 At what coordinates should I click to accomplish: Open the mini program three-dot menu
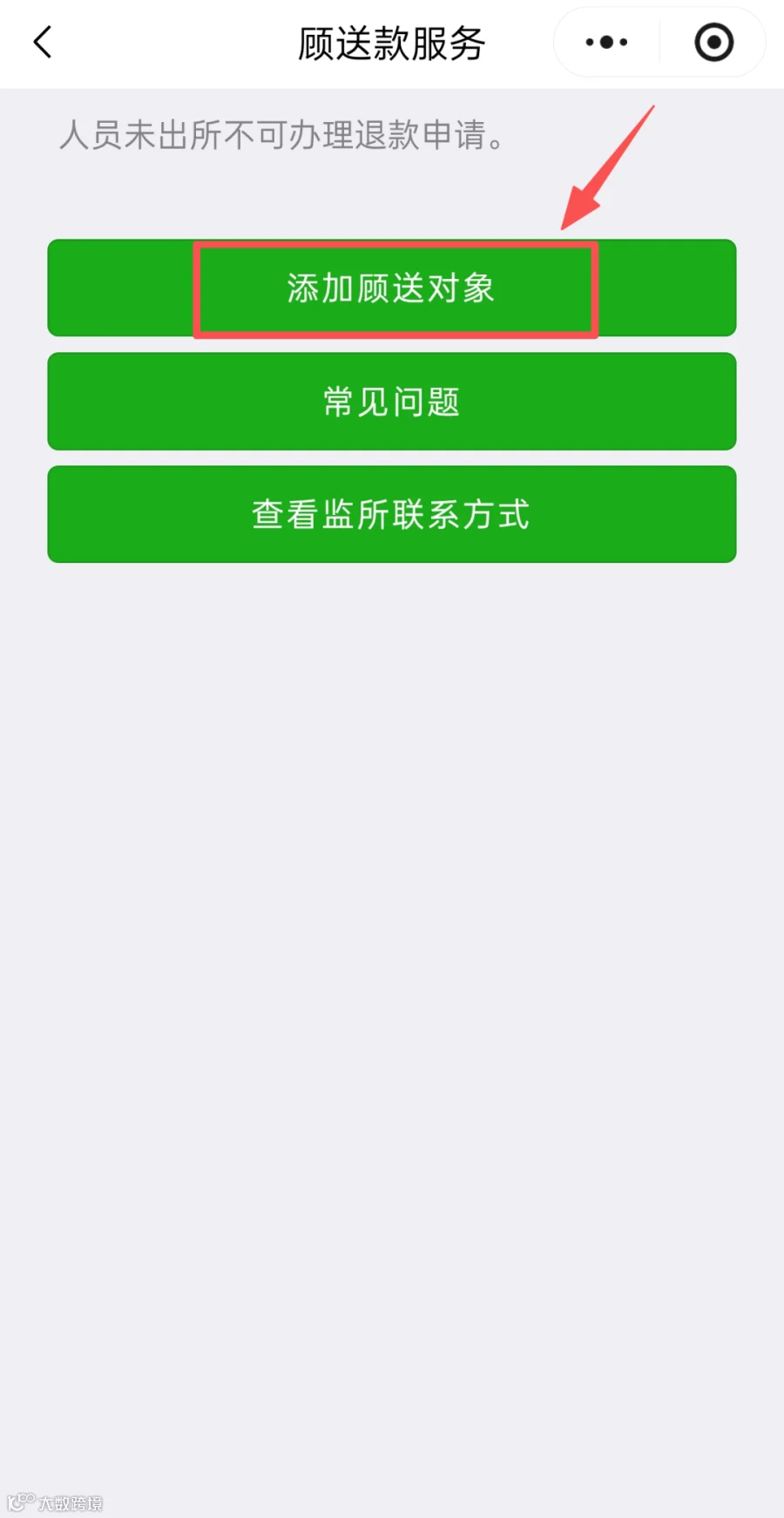pos(607,42)
